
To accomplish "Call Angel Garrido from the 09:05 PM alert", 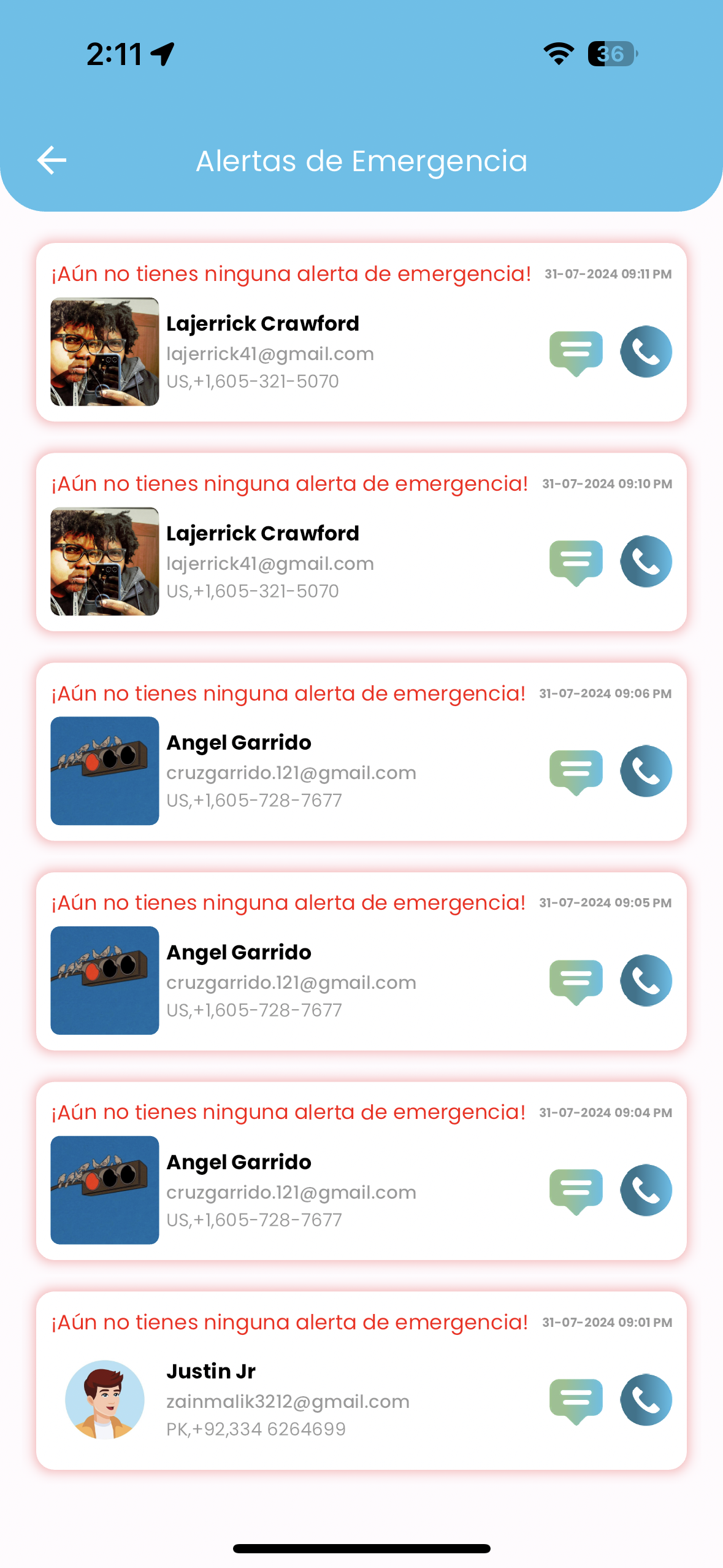I will click(x=646, y=980).
